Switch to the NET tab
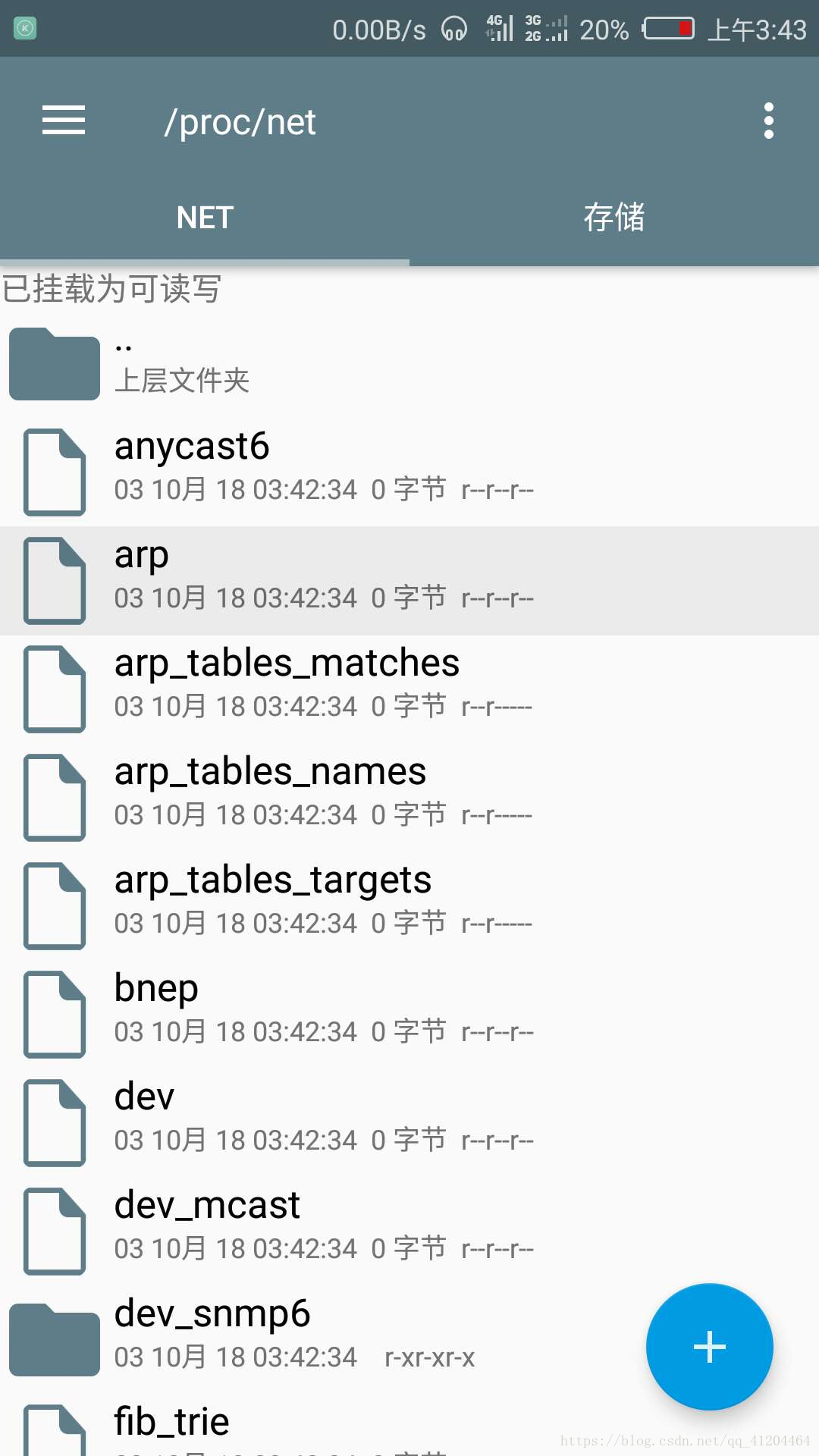This screenshot has height=1456, width=819. click(205, 218)
